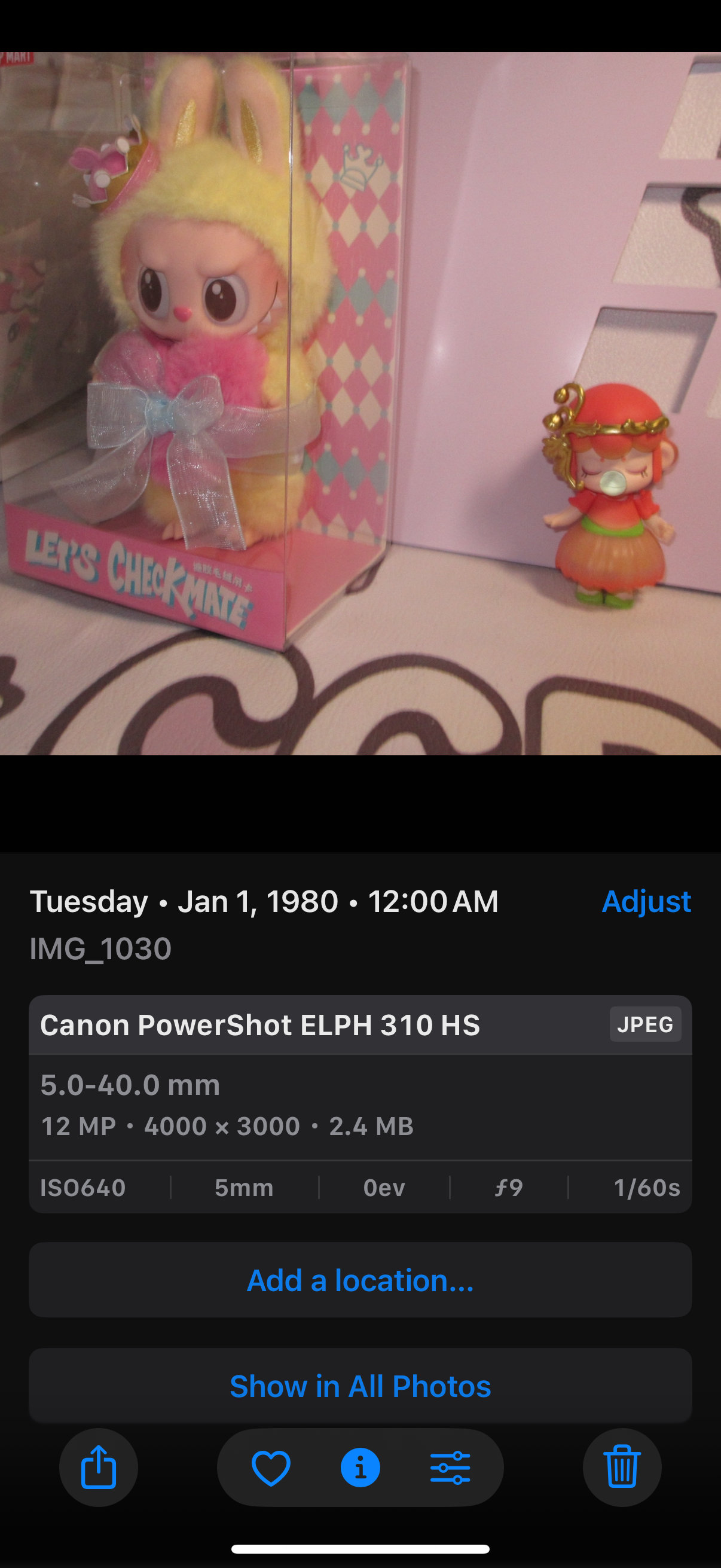Open the edit adjustments sliders
The width and height of the screenshot is (721, 1568).
[450, 1467]
